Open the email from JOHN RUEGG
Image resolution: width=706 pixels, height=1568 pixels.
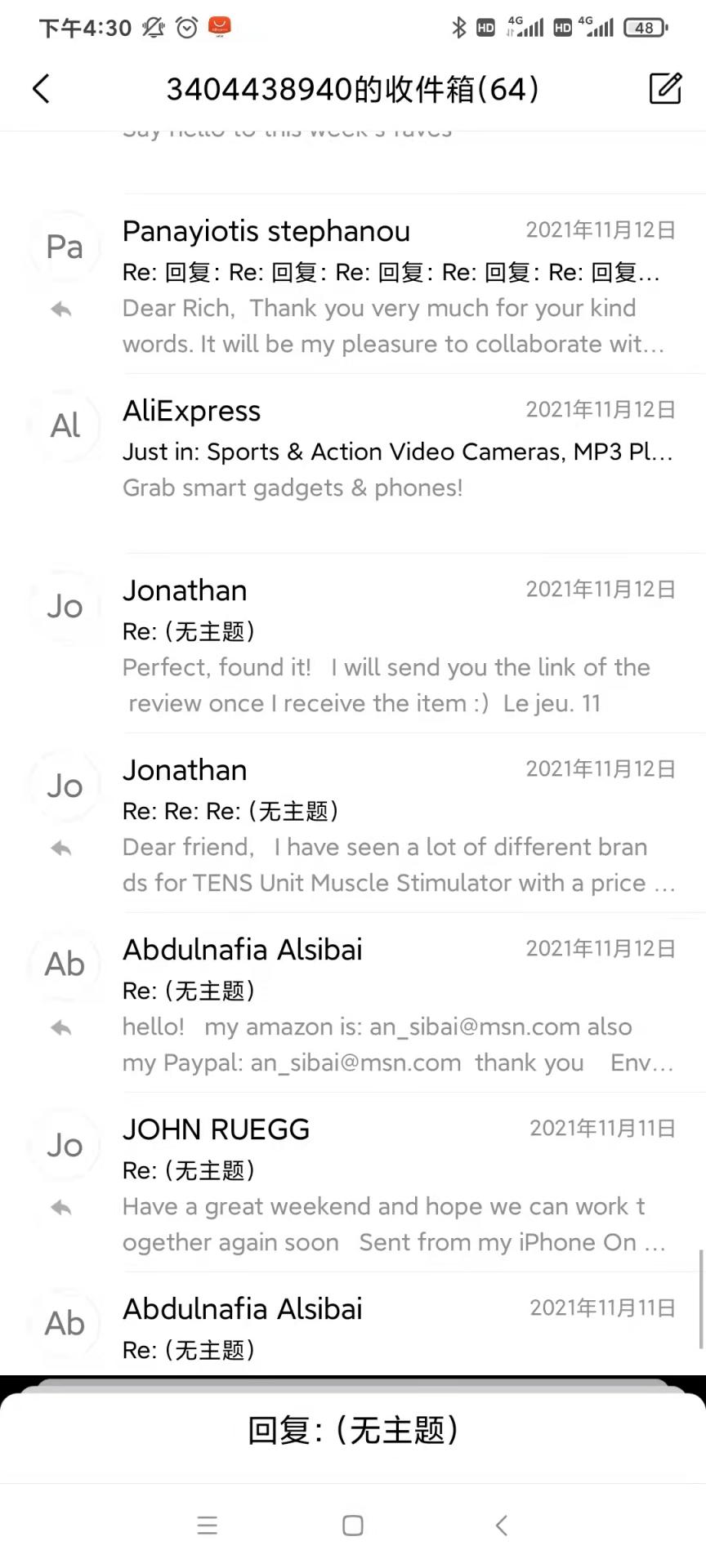click(353, 1183)
